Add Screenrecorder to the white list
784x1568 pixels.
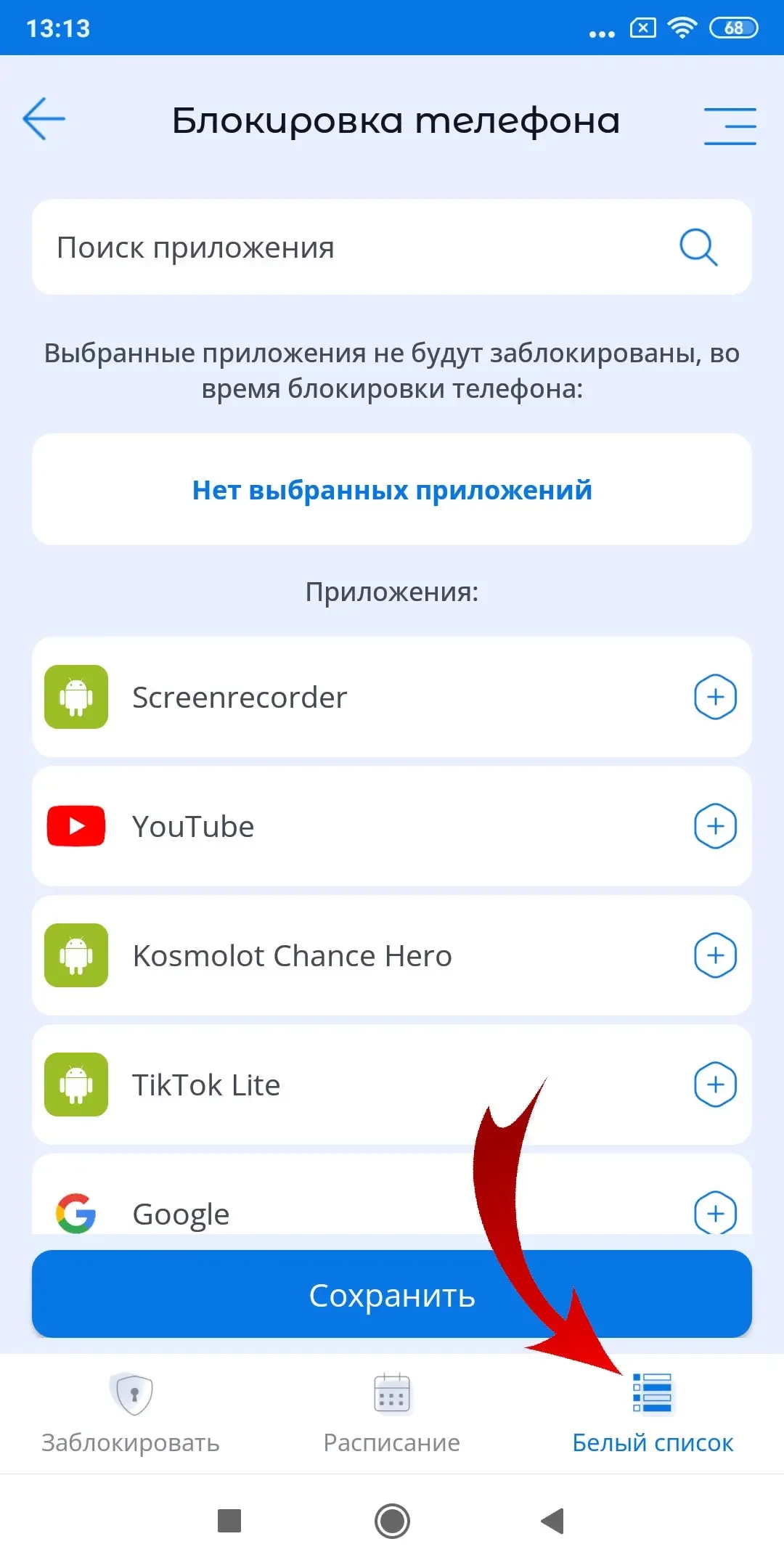tap(715, 697)
